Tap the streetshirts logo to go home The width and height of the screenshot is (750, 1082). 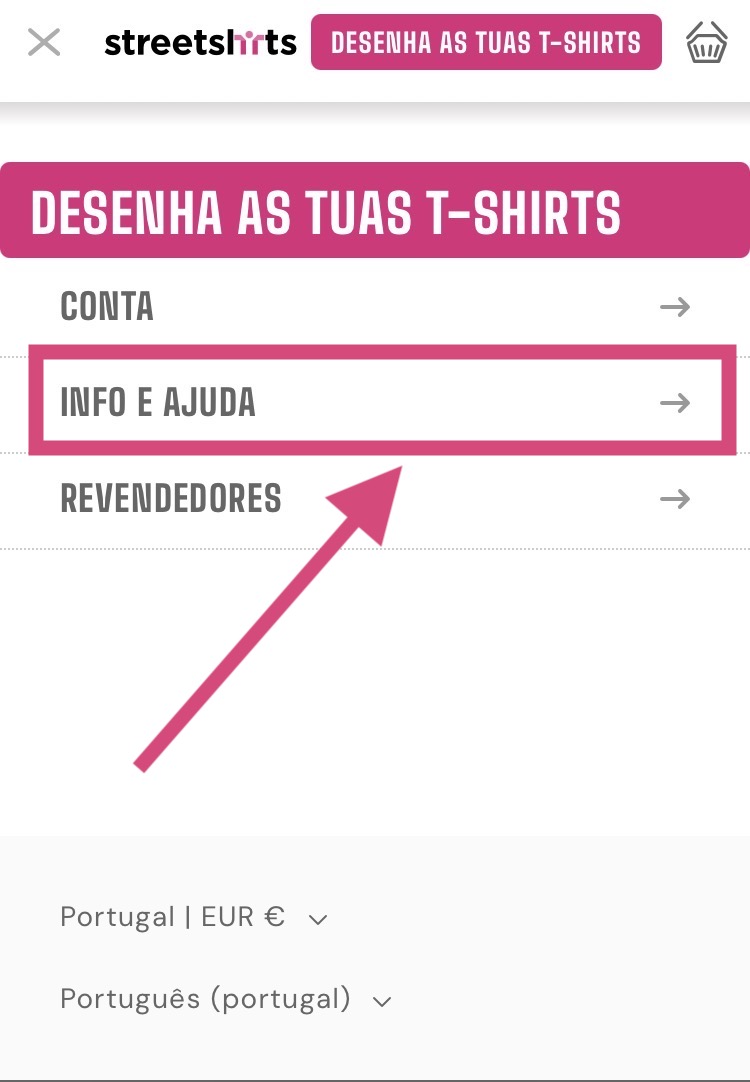click(200, 43)
